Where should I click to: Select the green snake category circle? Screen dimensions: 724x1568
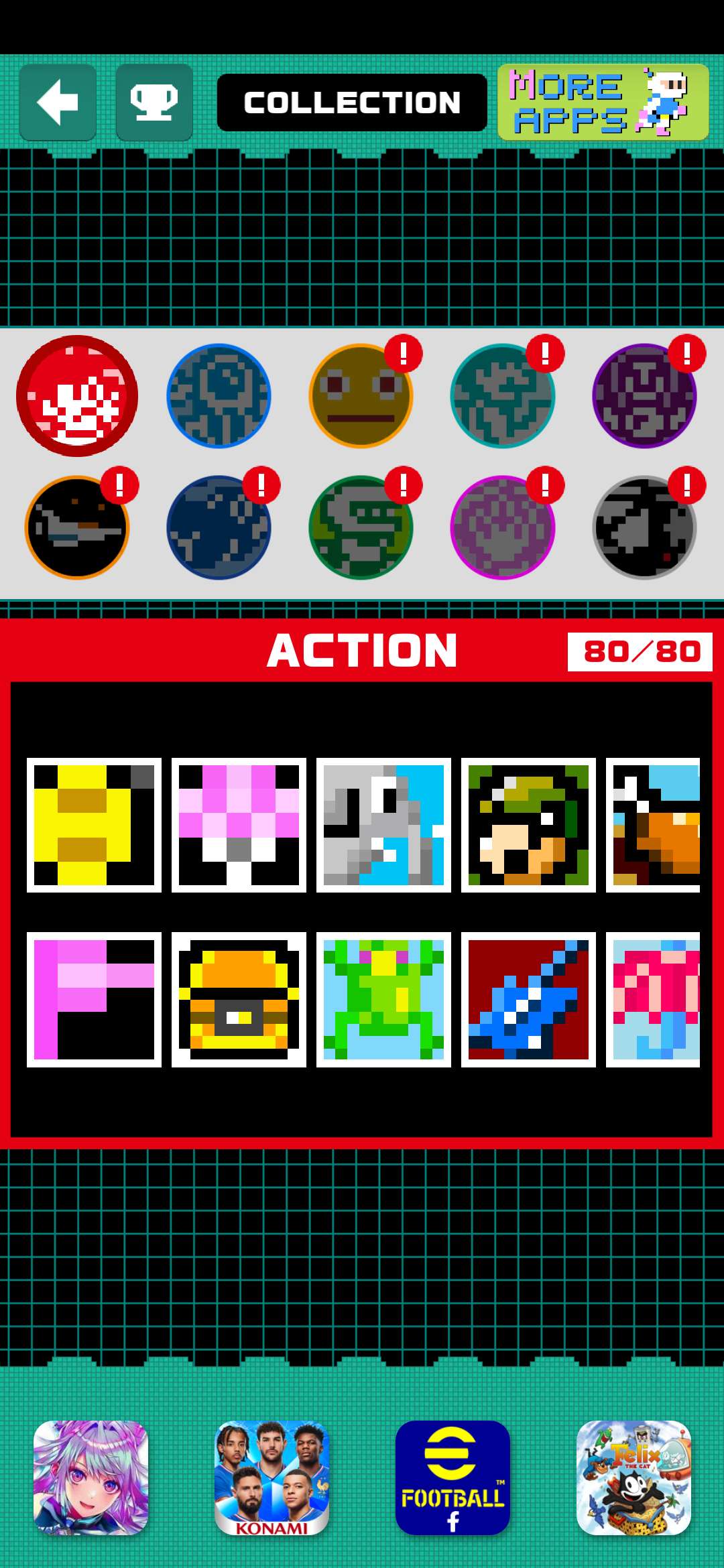[361, 527]
